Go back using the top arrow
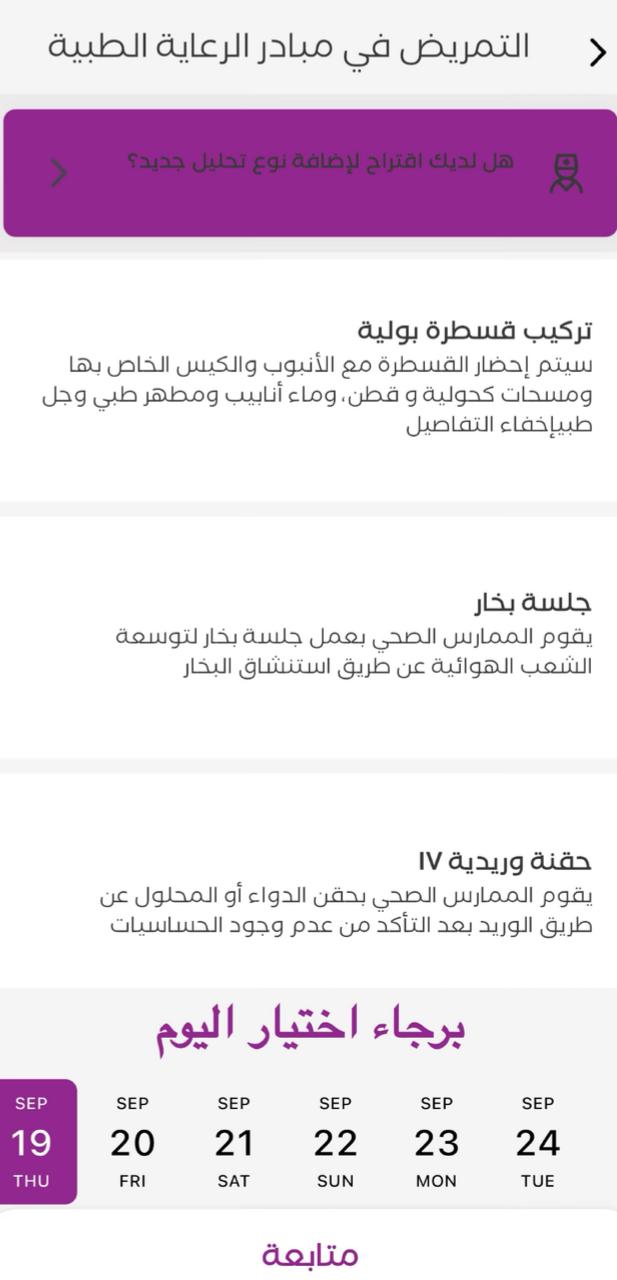Viewport: 617px width, 1280px height. tap(597, 53)
